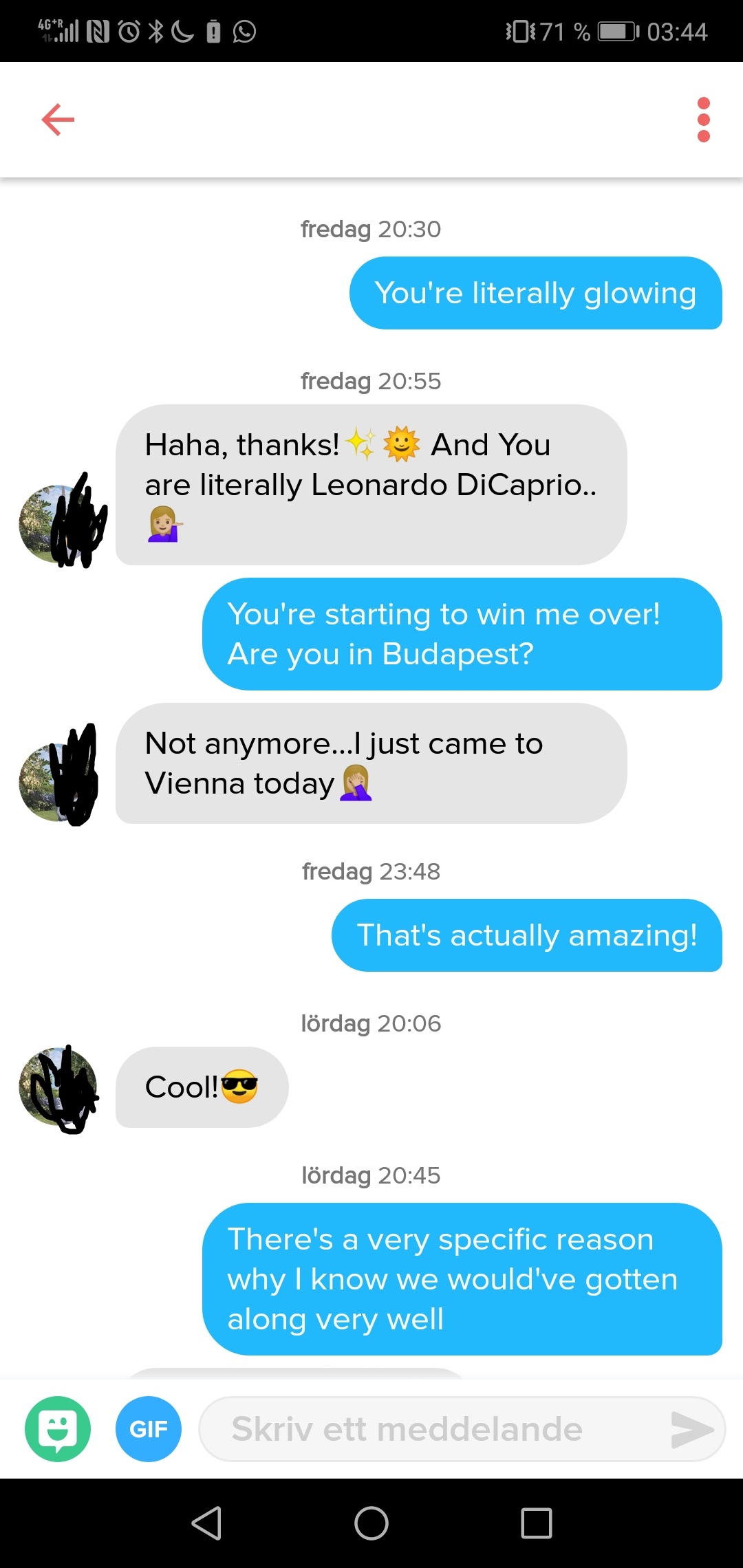Go back using the red arrow
743x1568 pixels.
pos(58,120)
